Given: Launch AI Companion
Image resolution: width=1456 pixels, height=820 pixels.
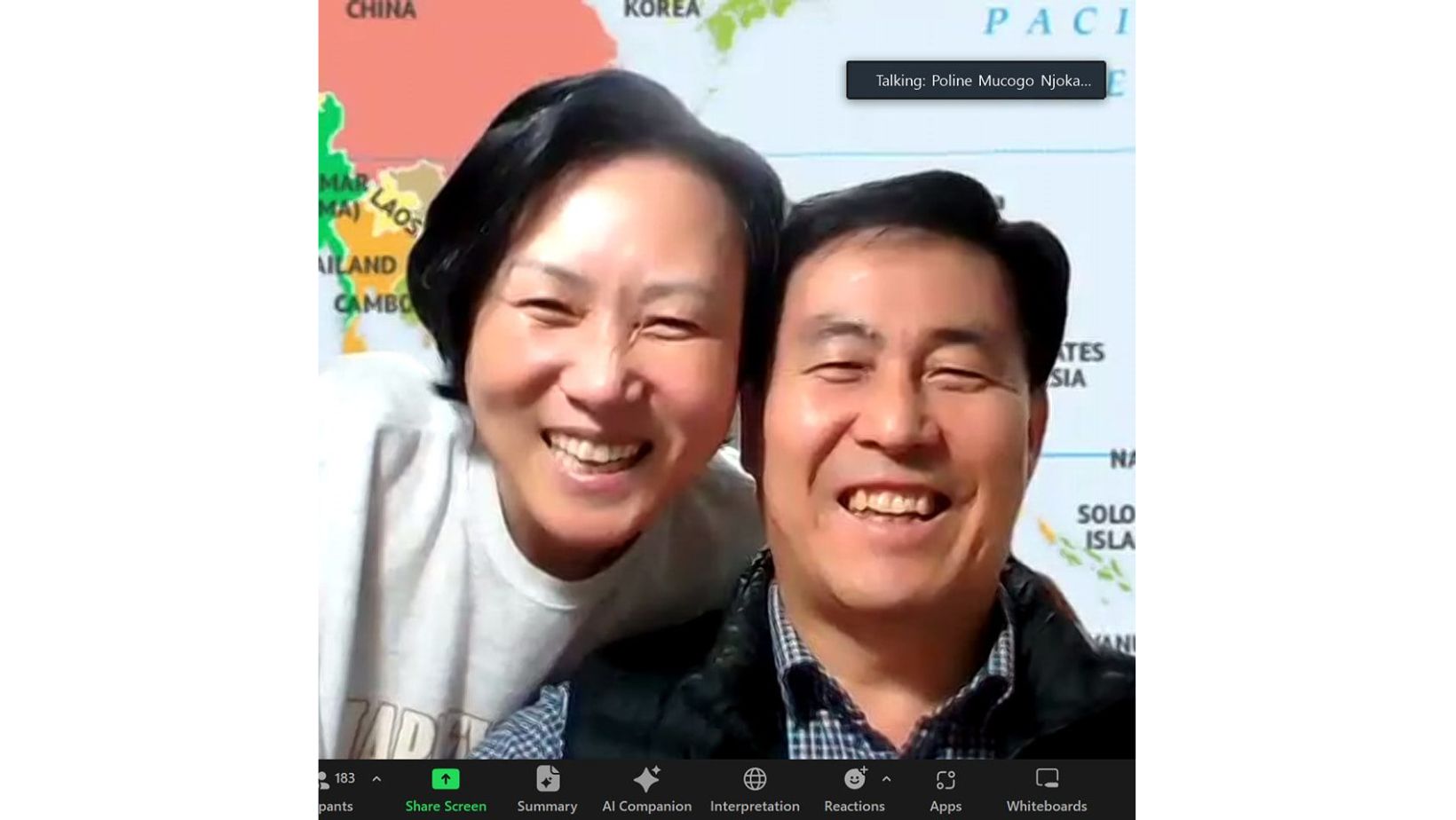Looking at the screenshot, I should point(646,788).
